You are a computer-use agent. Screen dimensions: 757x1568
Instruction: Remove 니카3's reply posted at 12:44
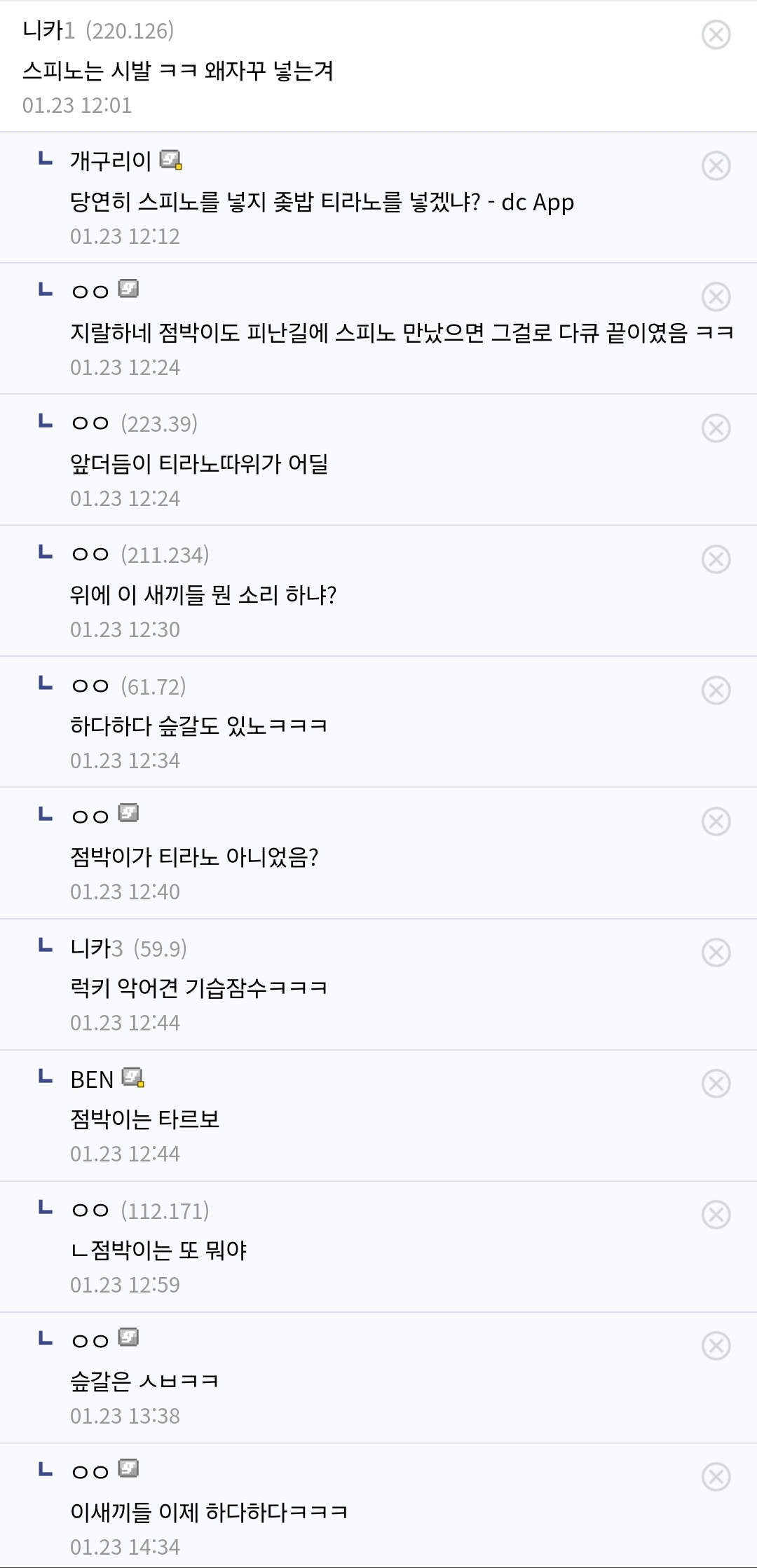pyautogui.click(x=716, y=952)
